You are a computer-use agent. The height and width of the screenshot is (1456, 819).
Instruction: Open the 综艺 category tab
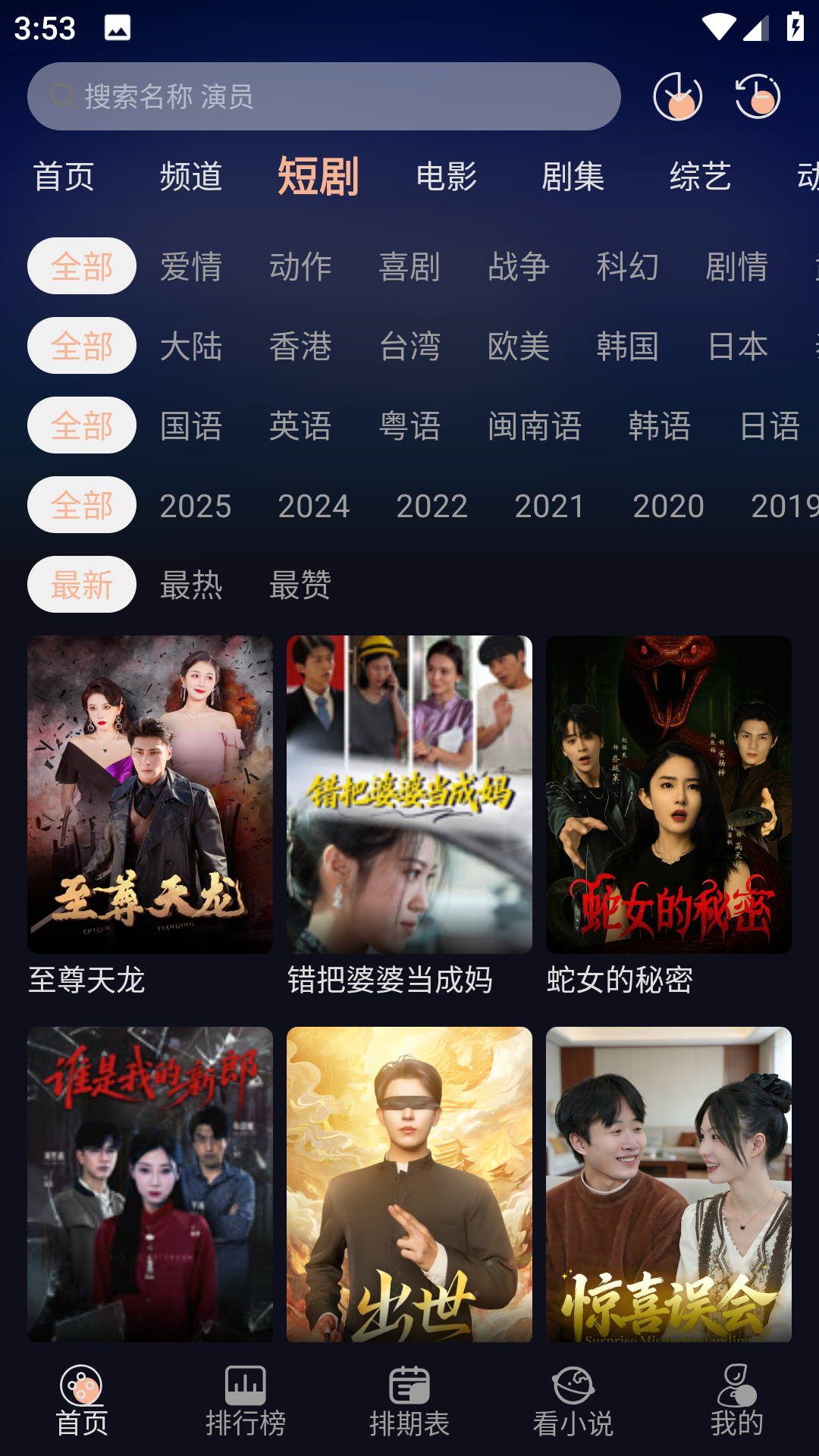point(701,177)
